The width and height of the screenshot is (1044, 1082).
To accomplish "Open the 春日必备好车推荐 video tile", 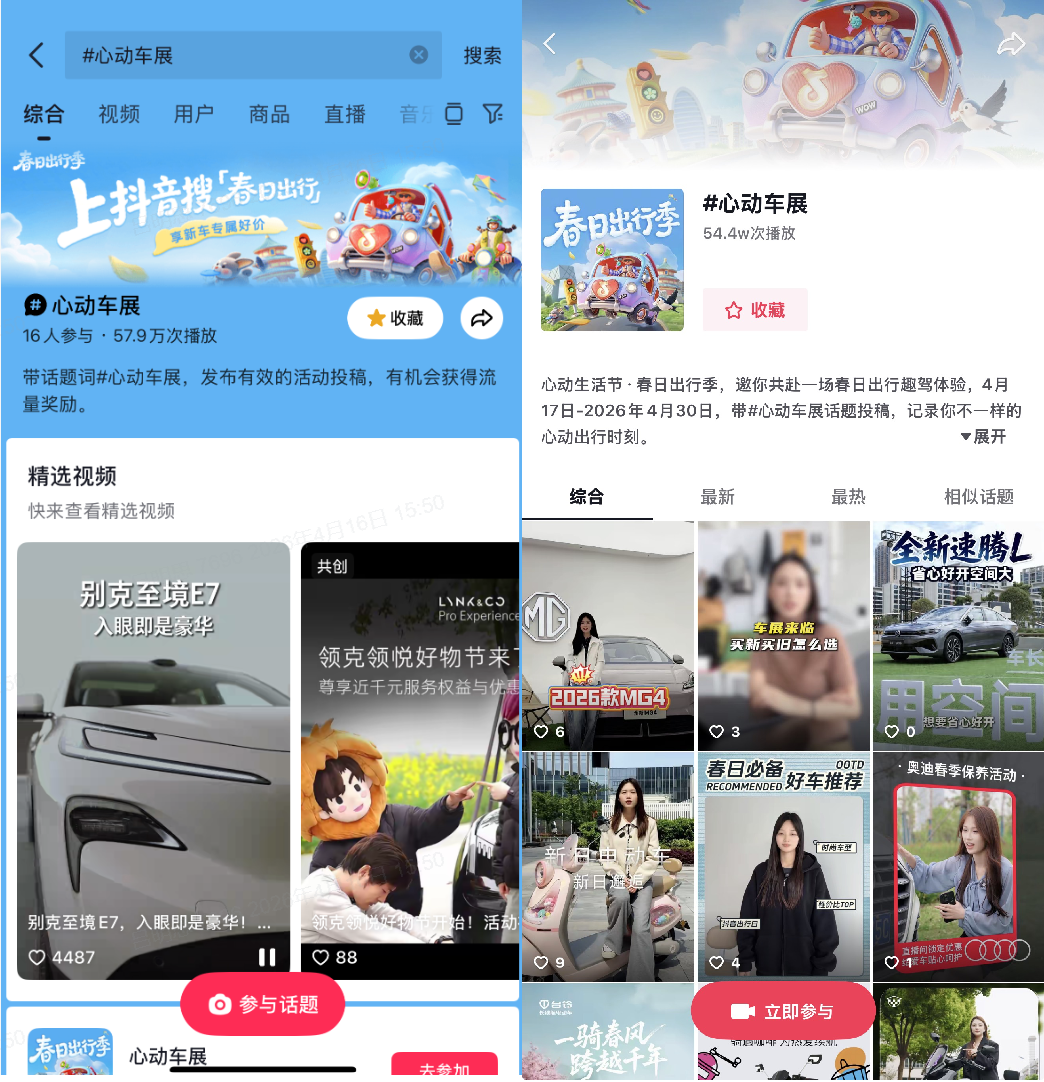I will 783,866.
